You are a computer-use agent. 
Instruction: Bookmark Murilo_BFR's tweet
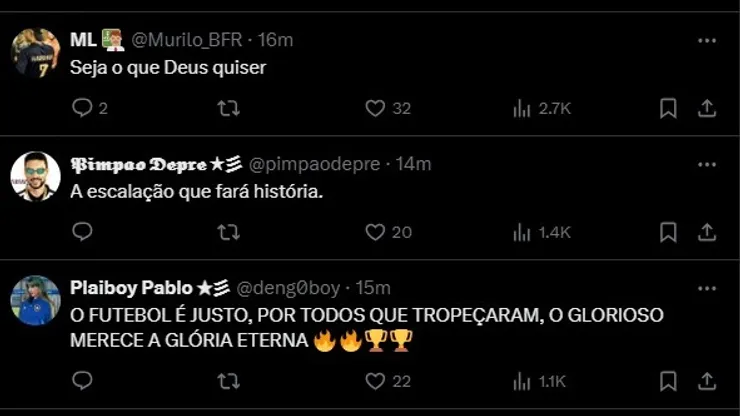pyautogui.click(x=668, y=108)
